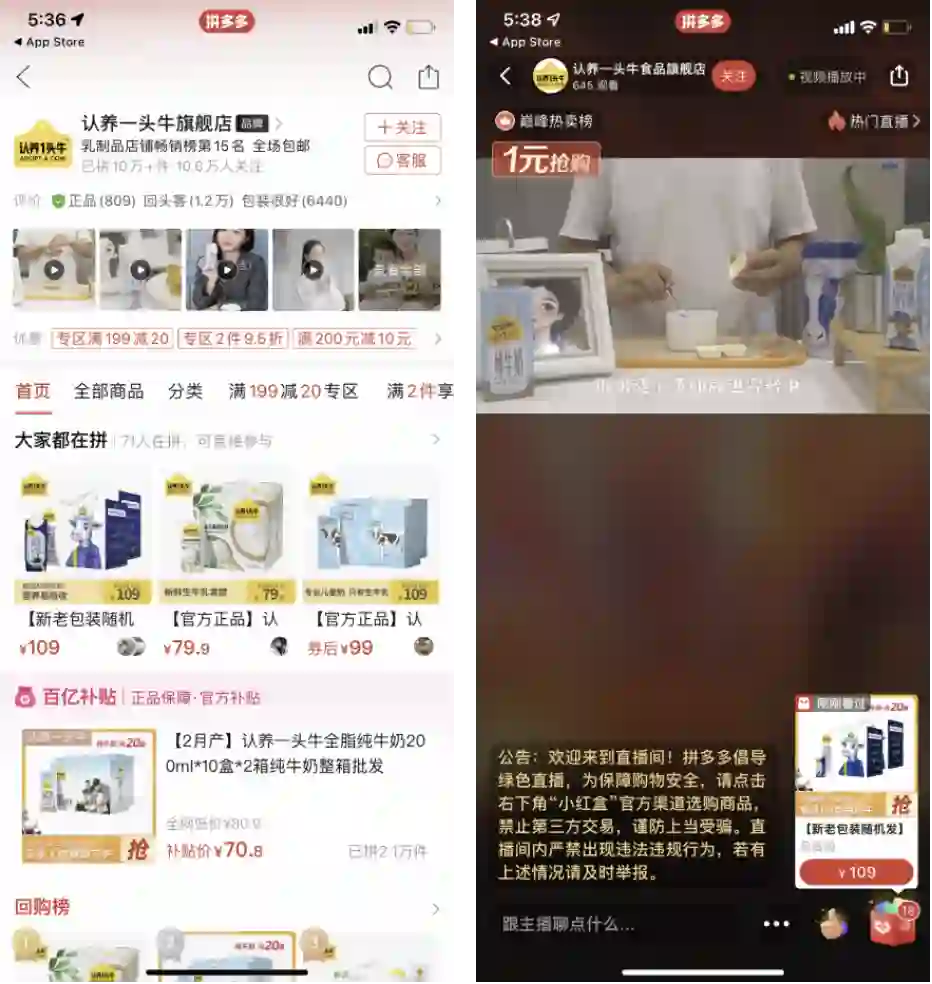Tap the 1元抢购 banner
This screenshot has height=984, width=932.
click(x=546, y=160)
